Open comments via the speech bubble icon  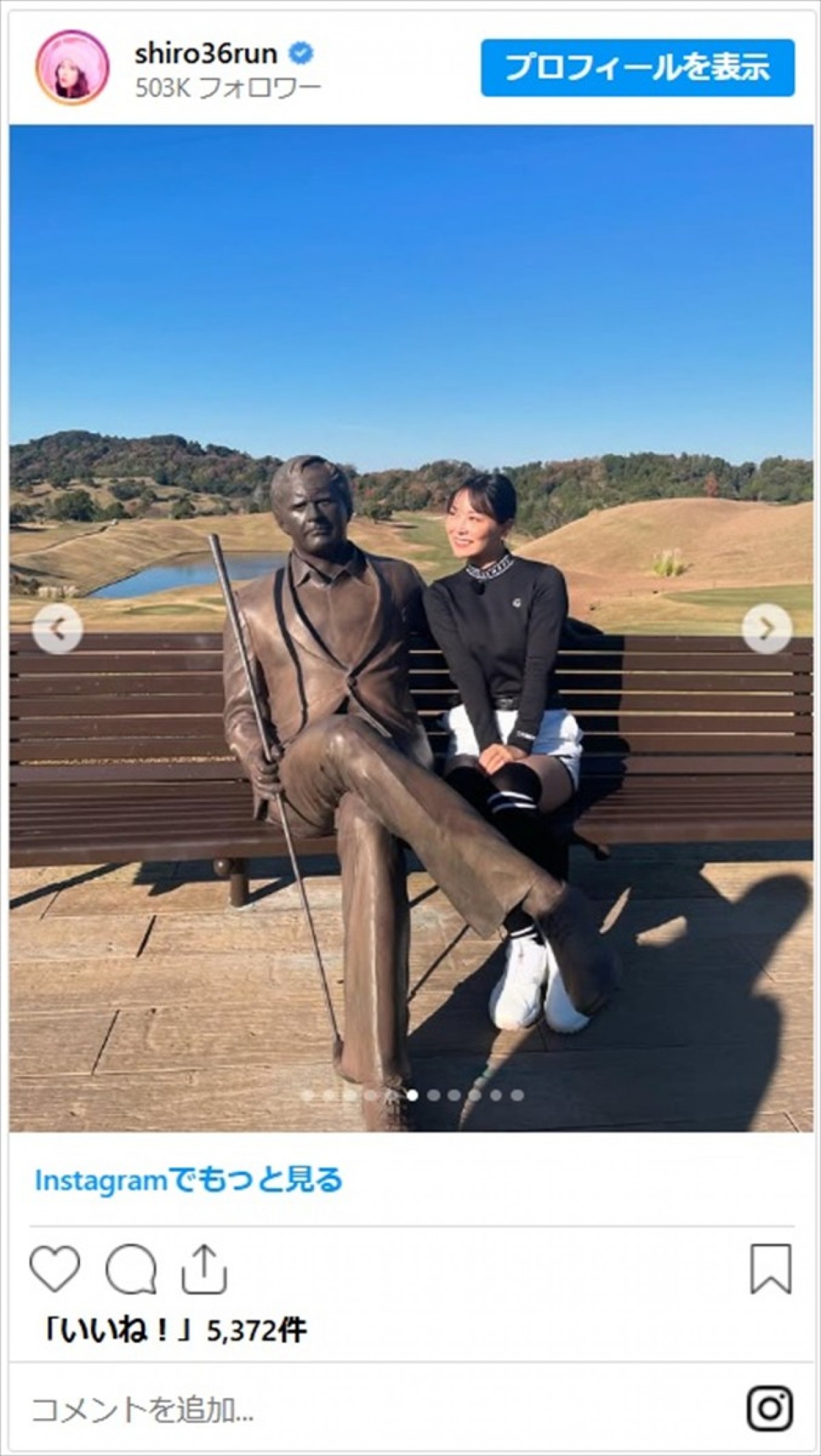click(x=131, y=1269)
